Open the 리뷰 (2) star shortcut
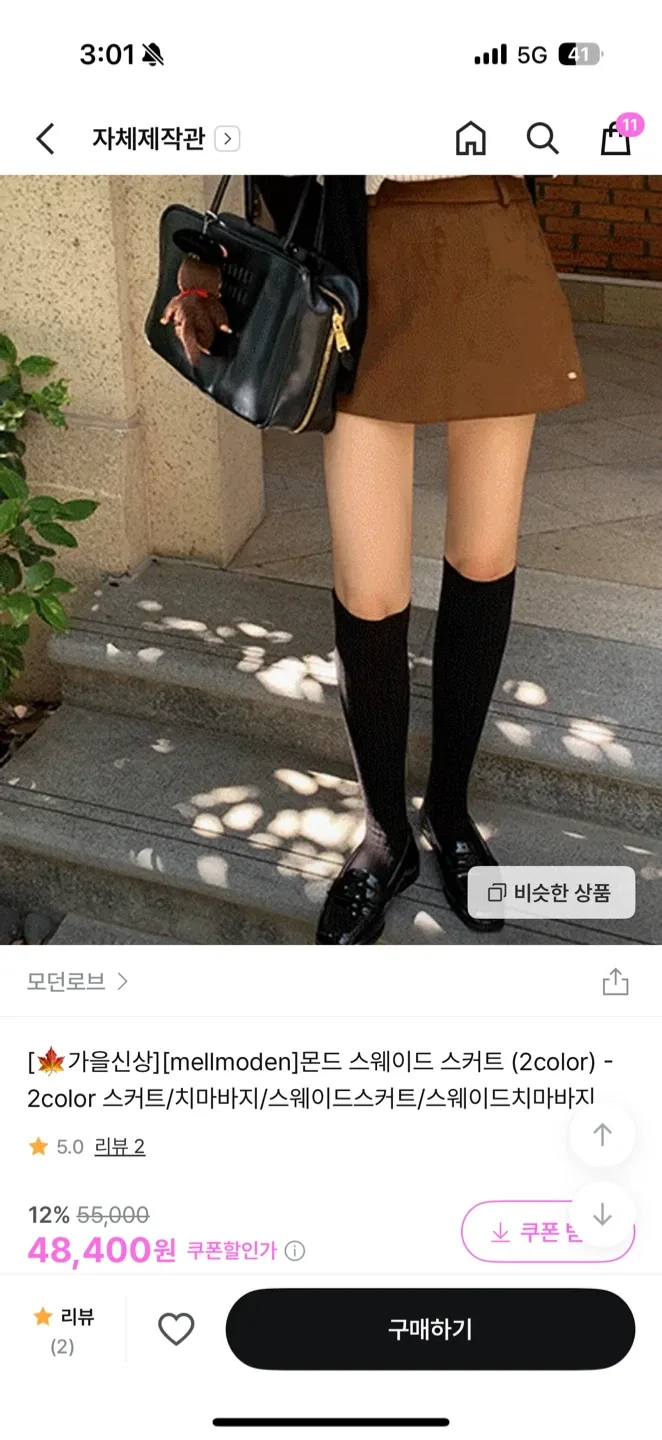This screenshot has height=1440, width=662. [x=62, y=1329]
